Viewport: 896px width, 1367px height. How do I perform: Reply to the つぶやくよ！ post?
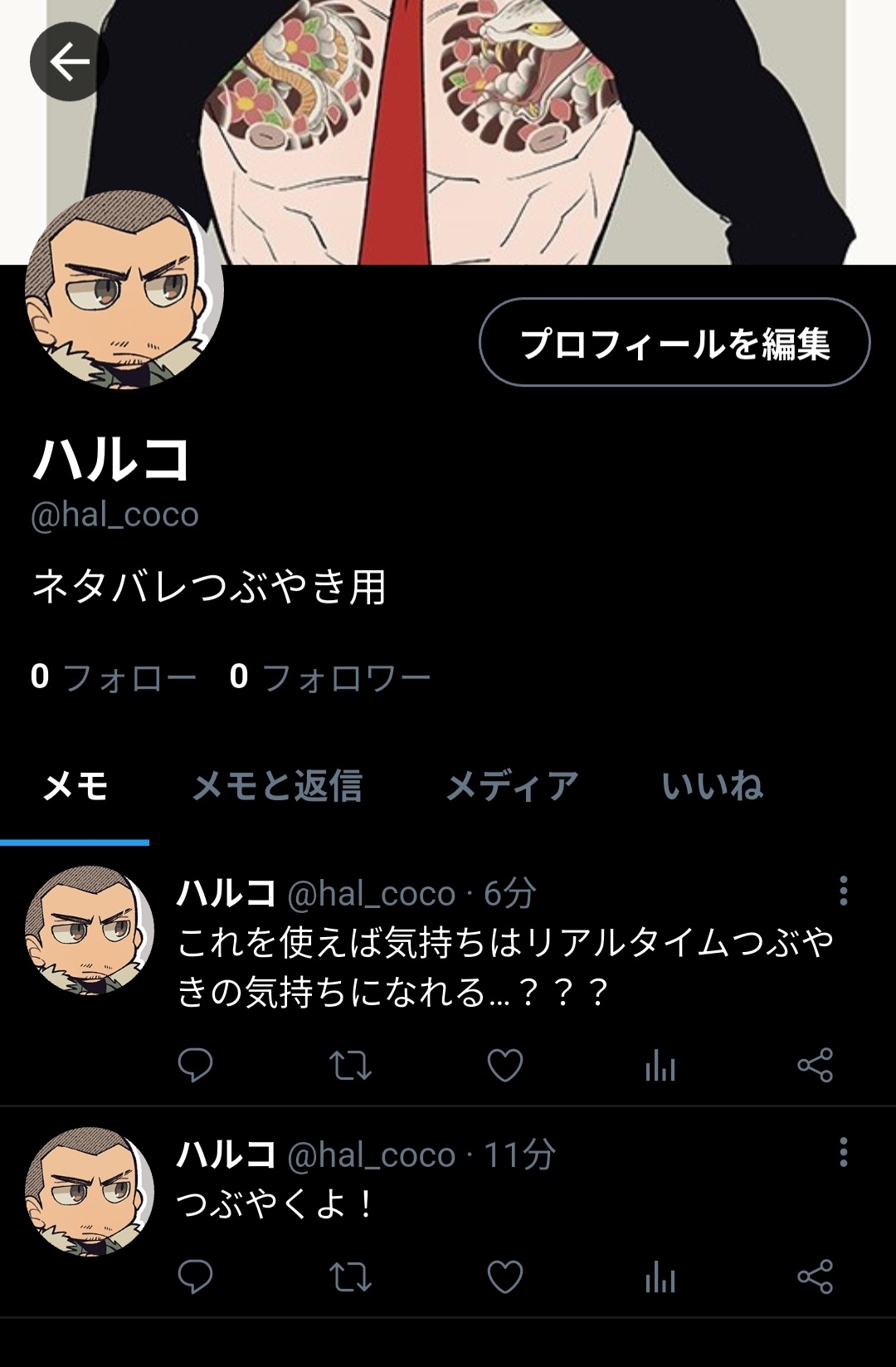tap(196, 1277)
